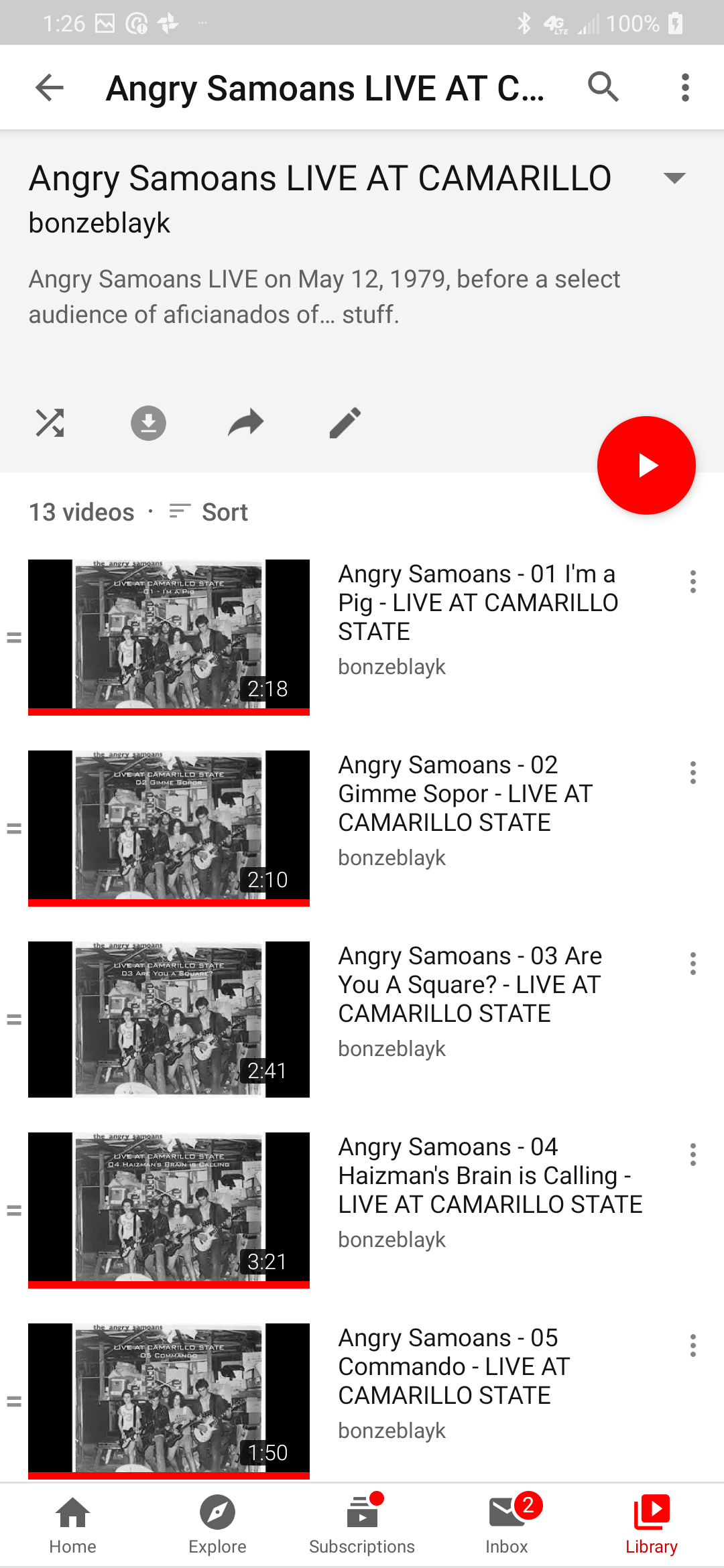Open options for 01 I'm a Pig
Screen dimensions: 724x1568
[692, 582]
